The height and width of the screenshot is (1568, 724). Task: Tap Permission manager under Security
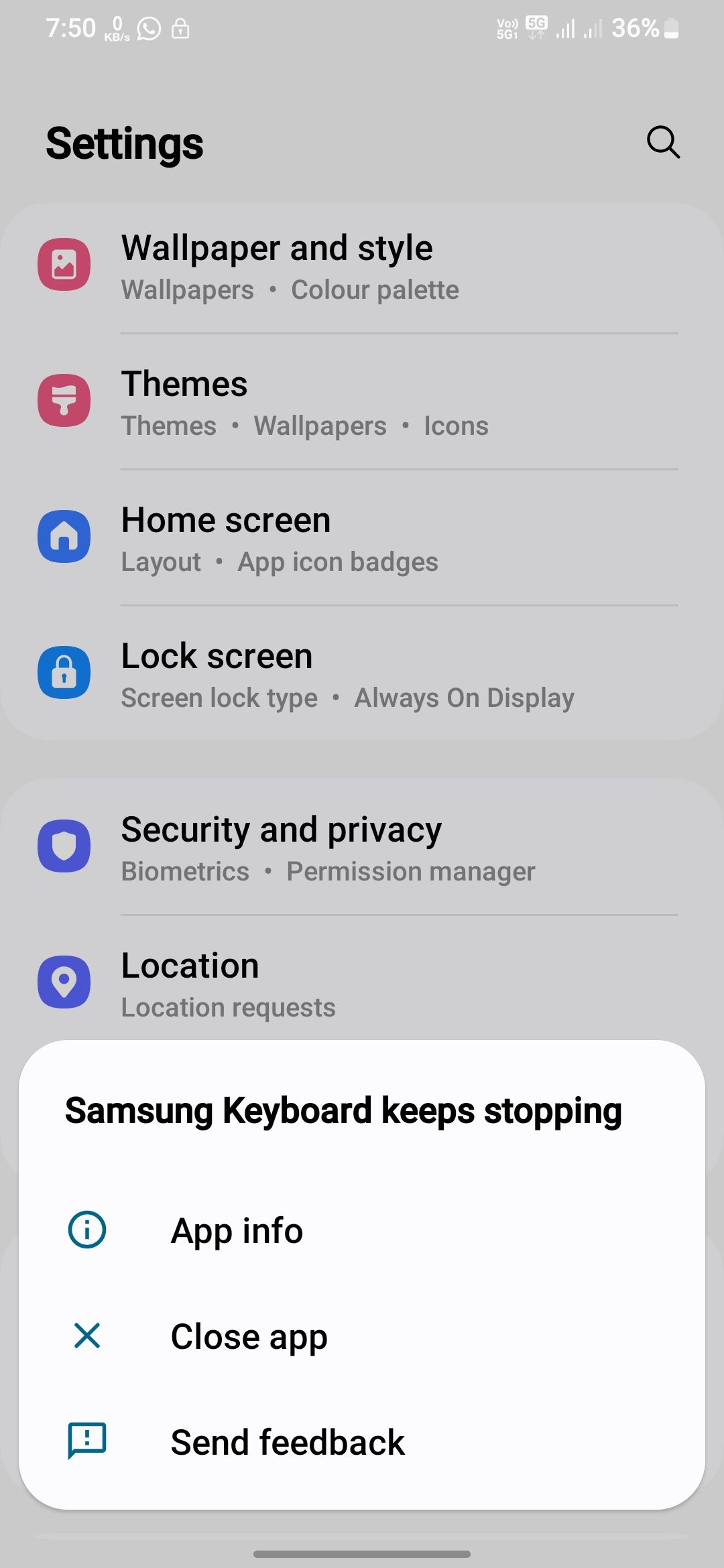[410, 871]
